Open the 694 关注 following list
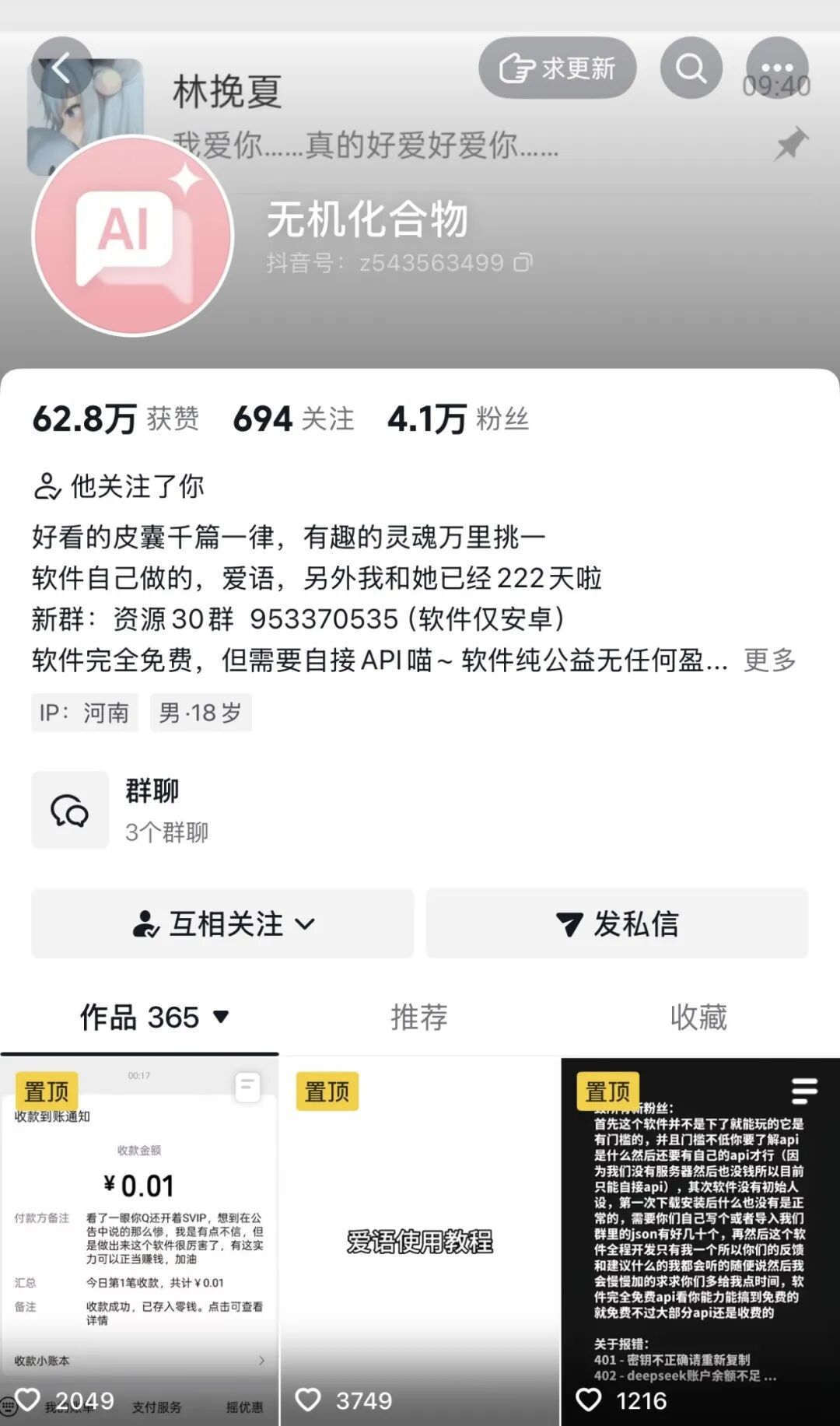 294,419
